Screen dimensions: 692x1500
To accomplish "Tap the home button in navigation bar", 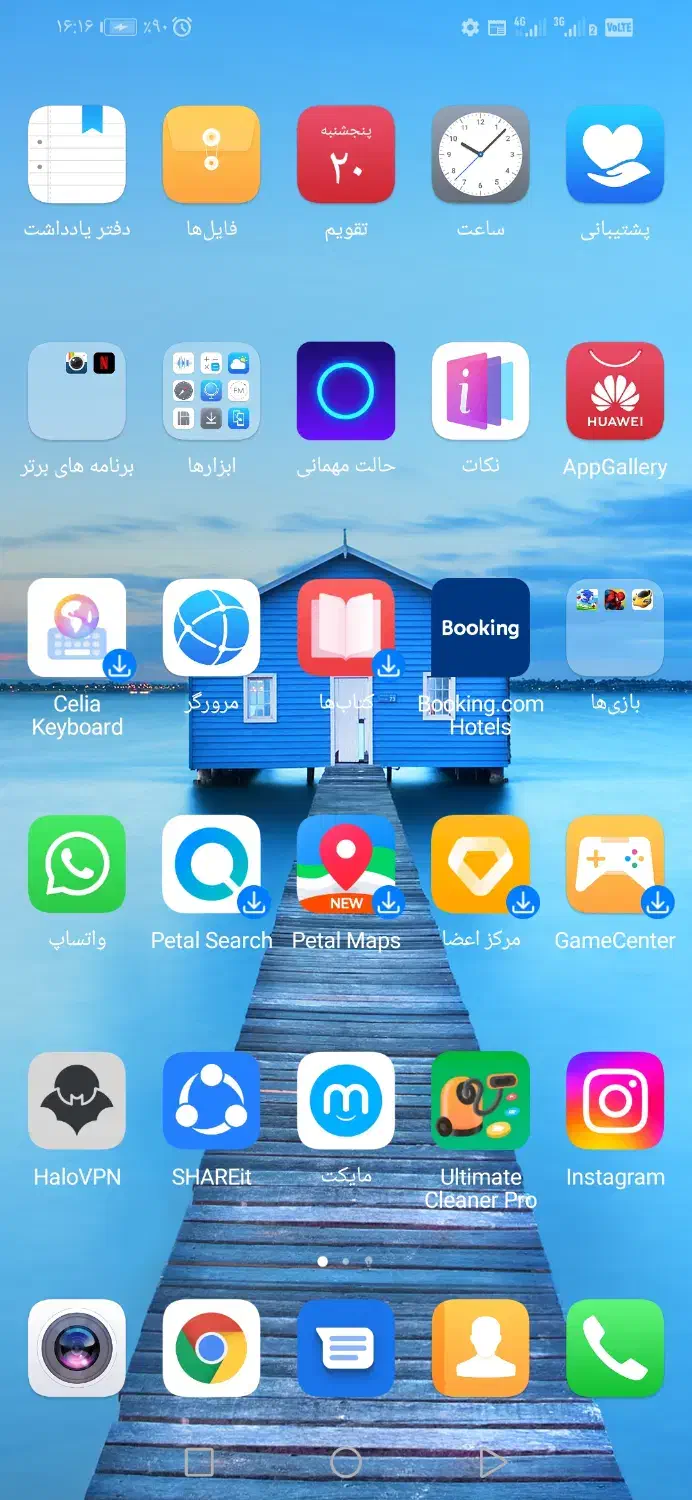I will coord(346,1463).
